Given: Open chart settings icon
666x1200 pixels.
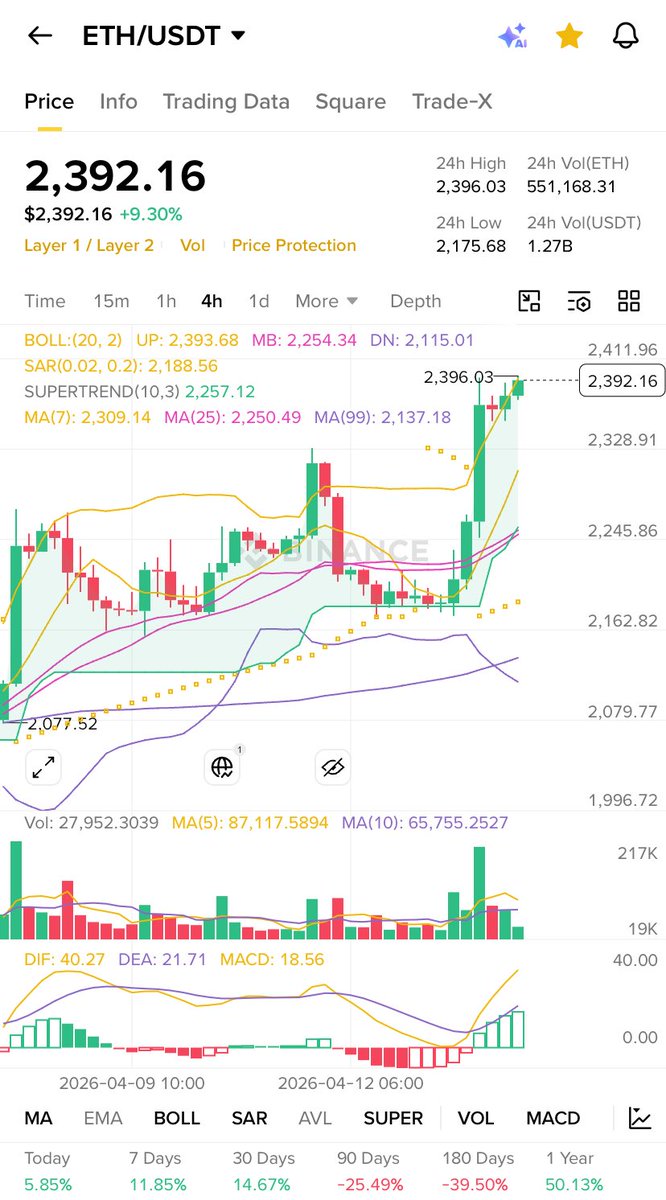Looking at the screenshot, I should tap(579, 301).
